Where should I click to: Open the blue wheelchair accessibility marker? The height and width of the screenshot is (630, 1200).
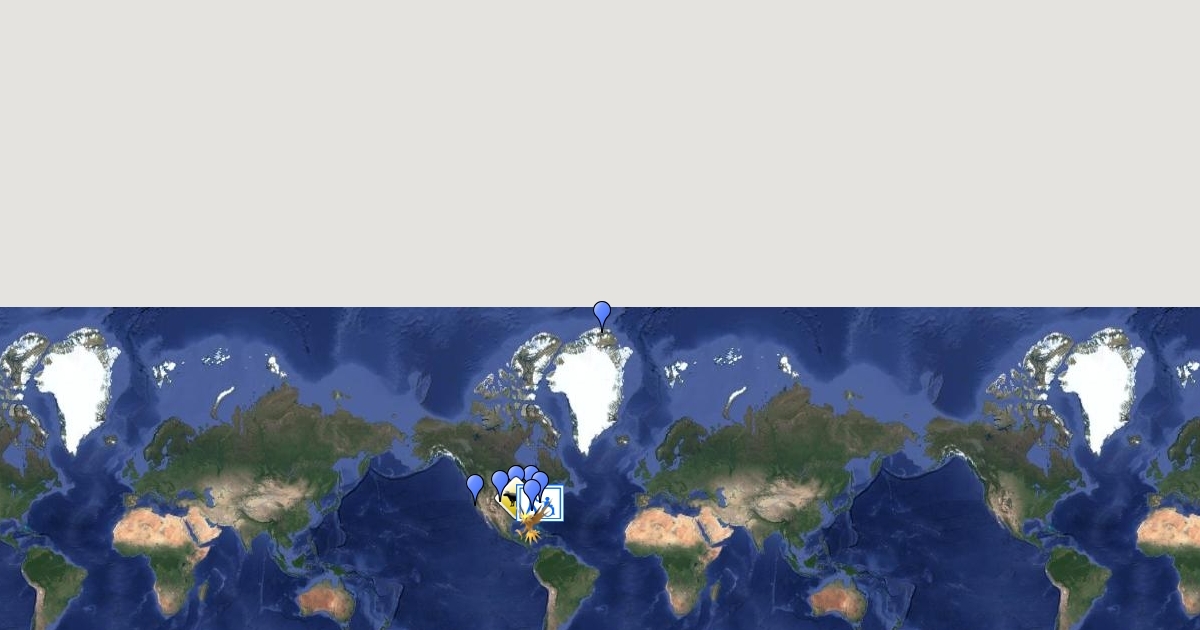(x=551, y=504)
